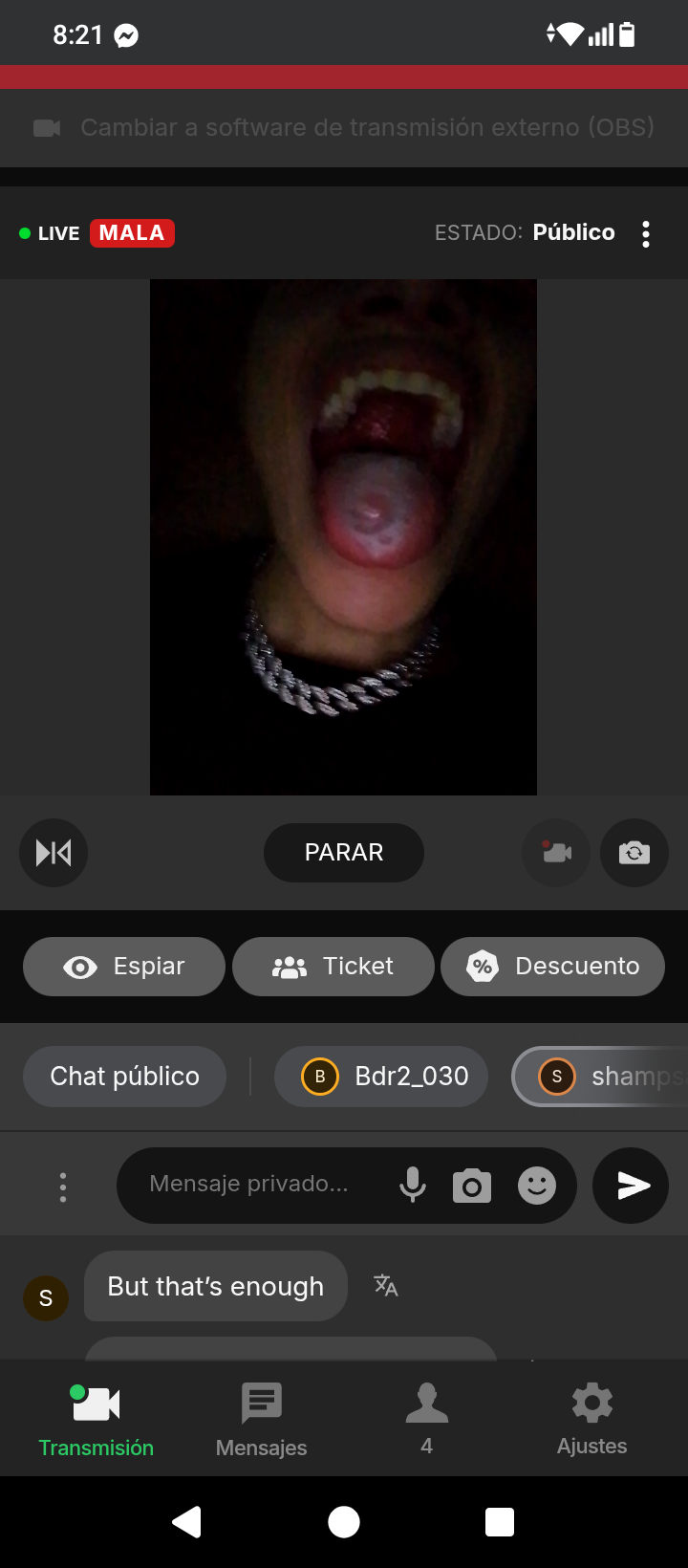Open the Ajustes tab

click(x=592, y=1420)
